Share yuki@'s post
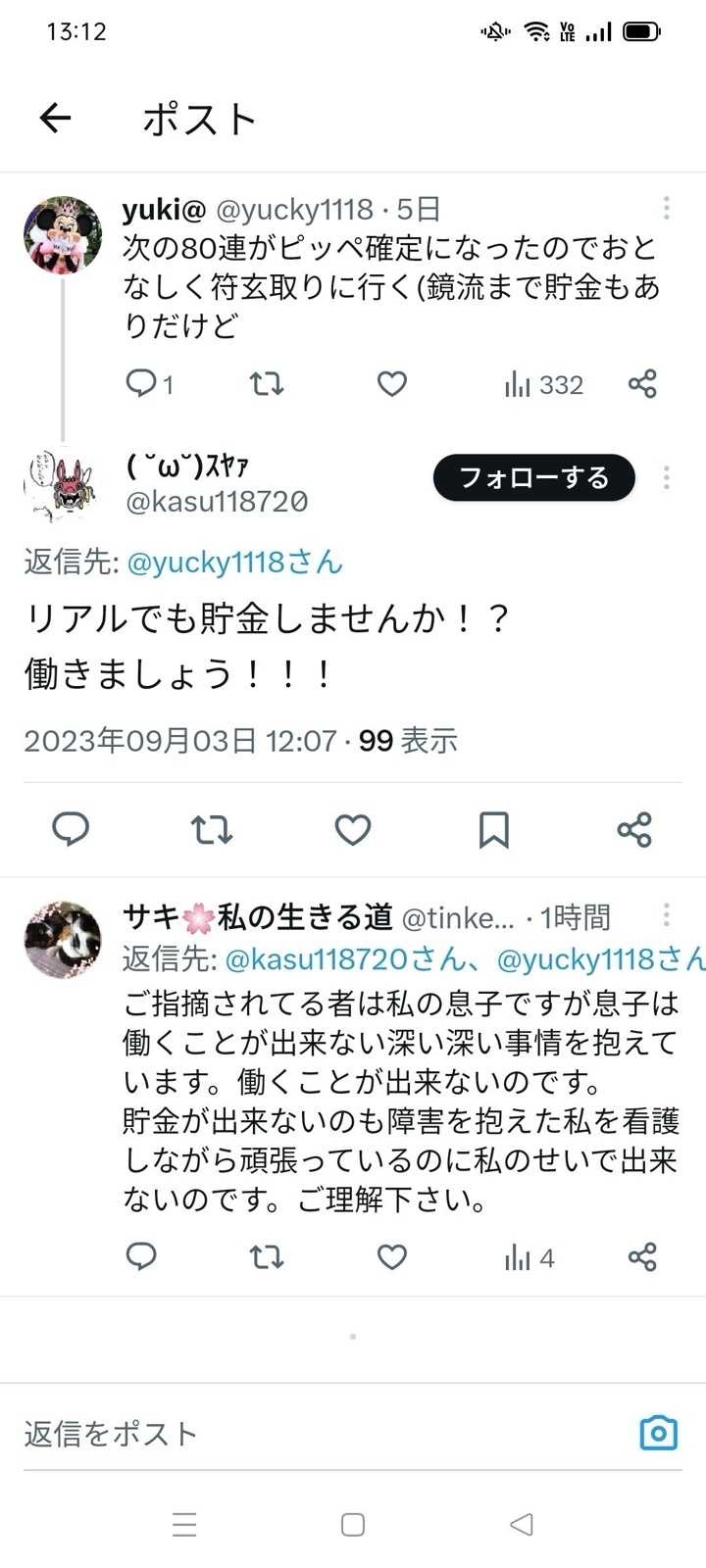The image size is (706, 1568). click(642, 383)
